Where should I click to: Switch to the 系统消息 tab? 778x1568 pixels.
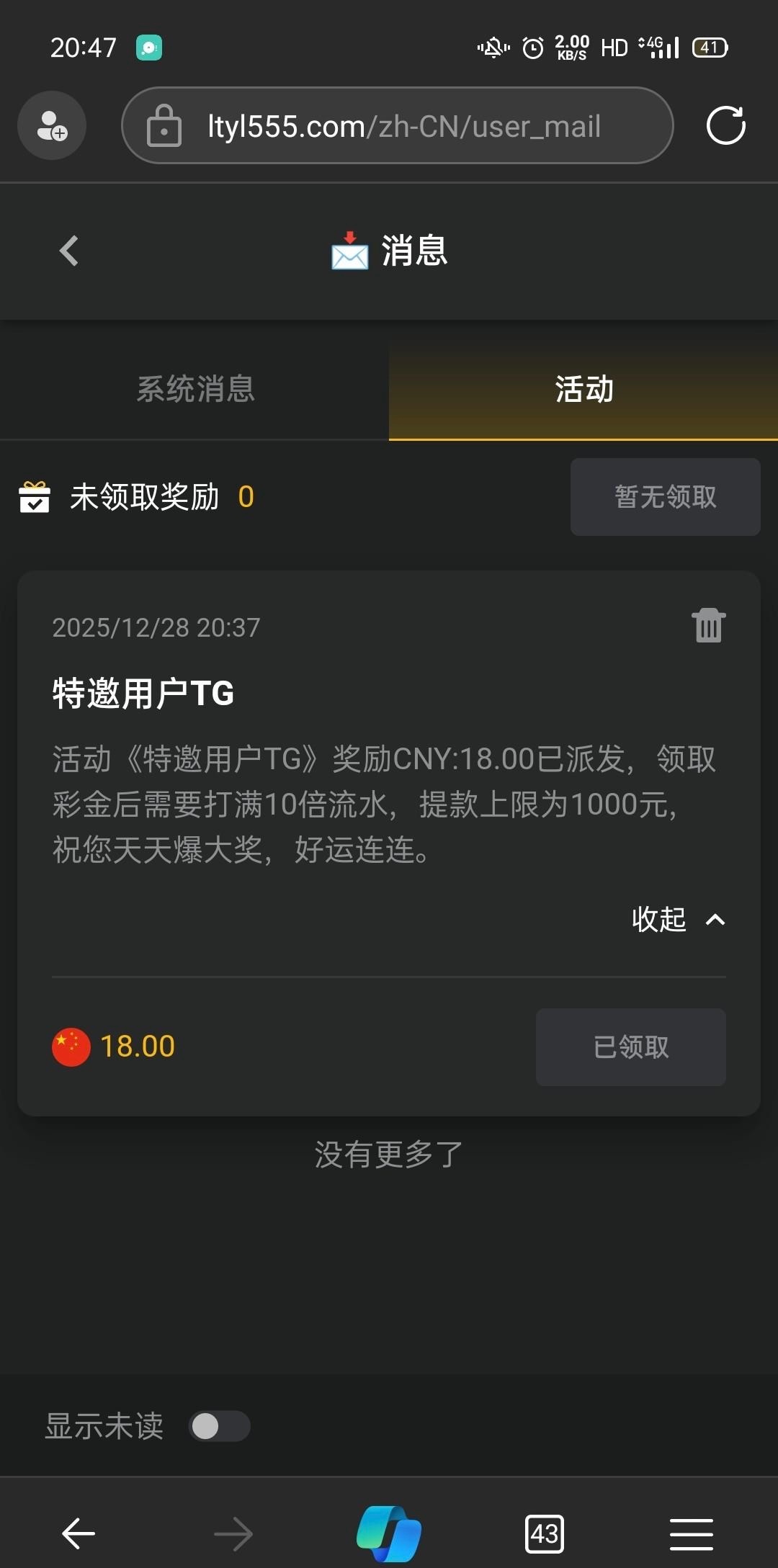click(x=195, y=389)
